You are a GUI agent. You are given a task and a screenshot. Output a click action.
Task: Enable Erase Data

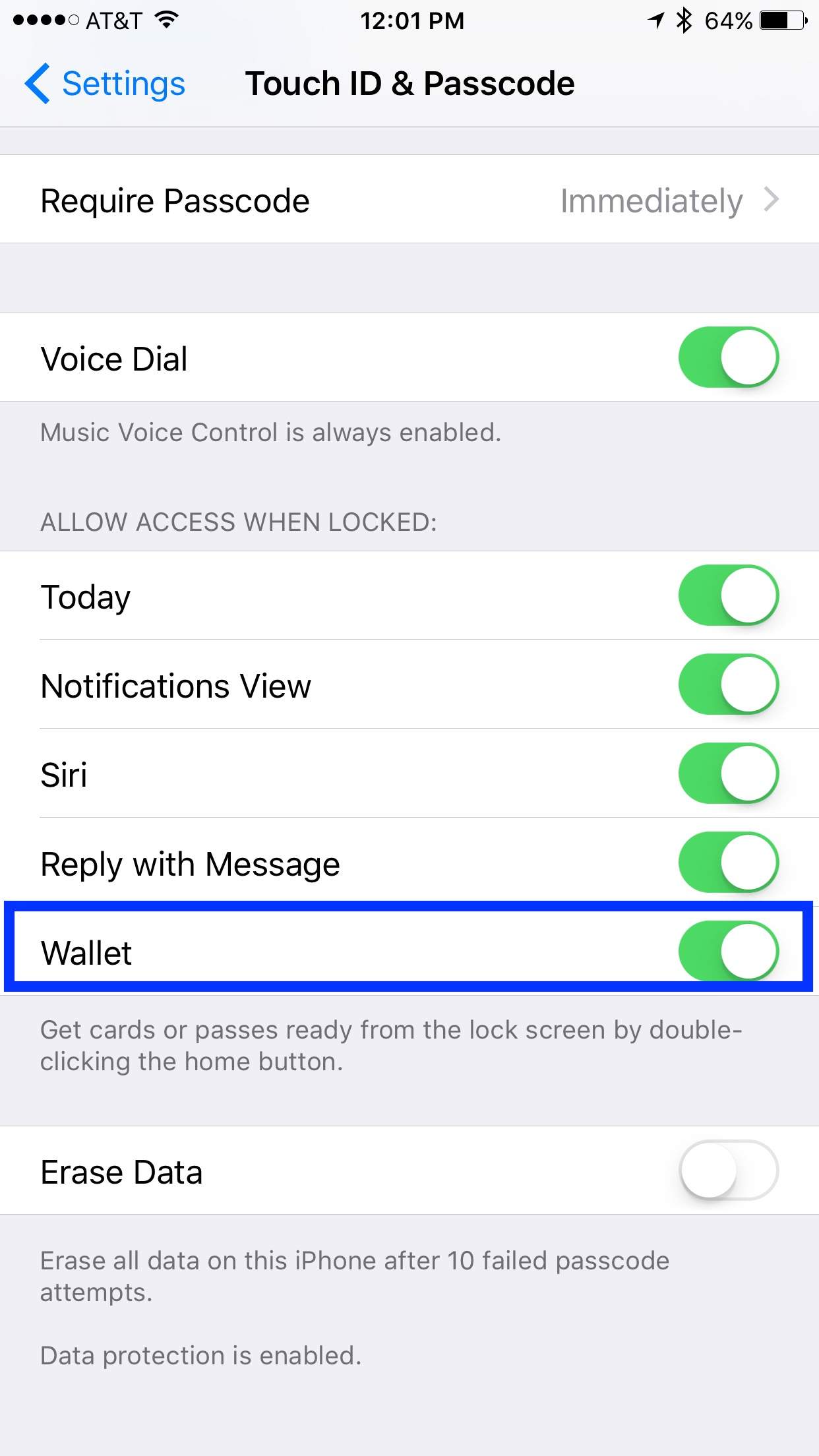(728, 1170)
